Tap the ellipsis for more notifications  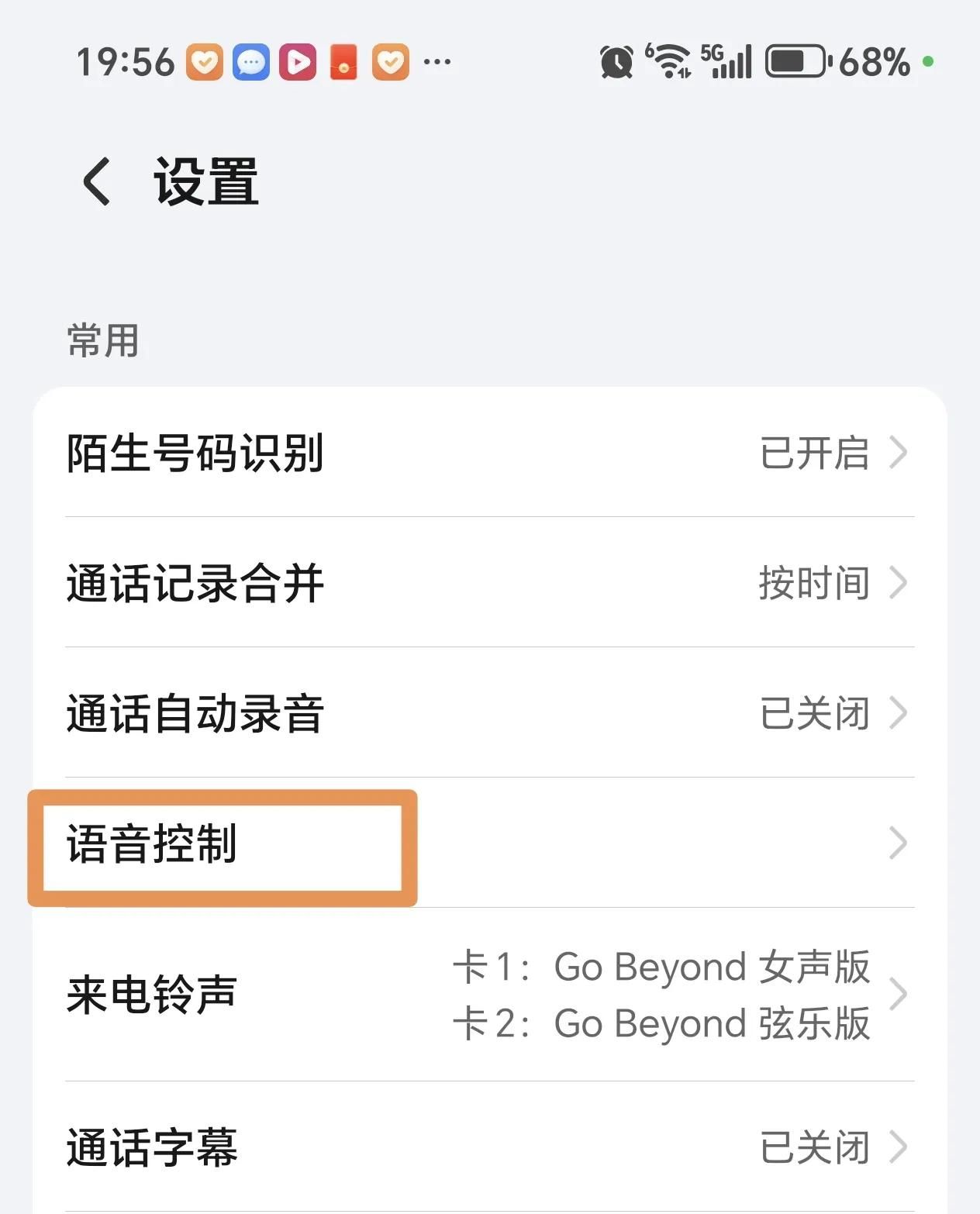436,62
